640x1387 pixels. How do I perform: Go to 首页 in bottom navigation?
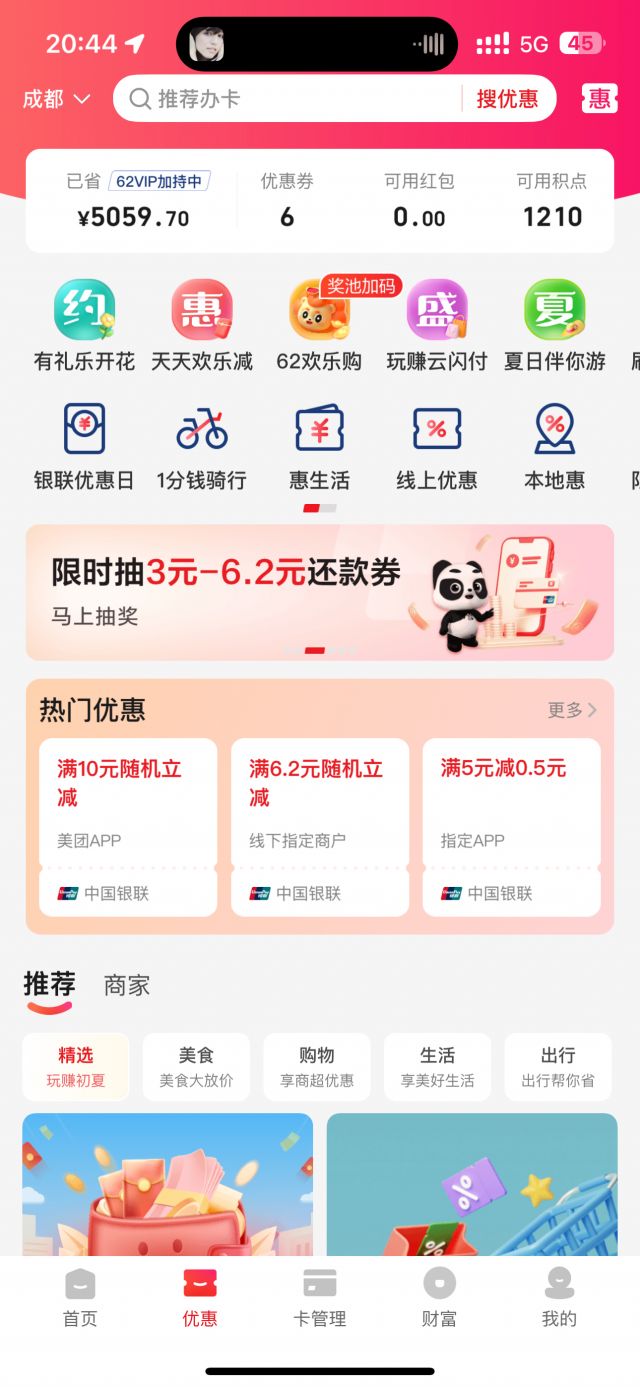(x=80, y=1298)
